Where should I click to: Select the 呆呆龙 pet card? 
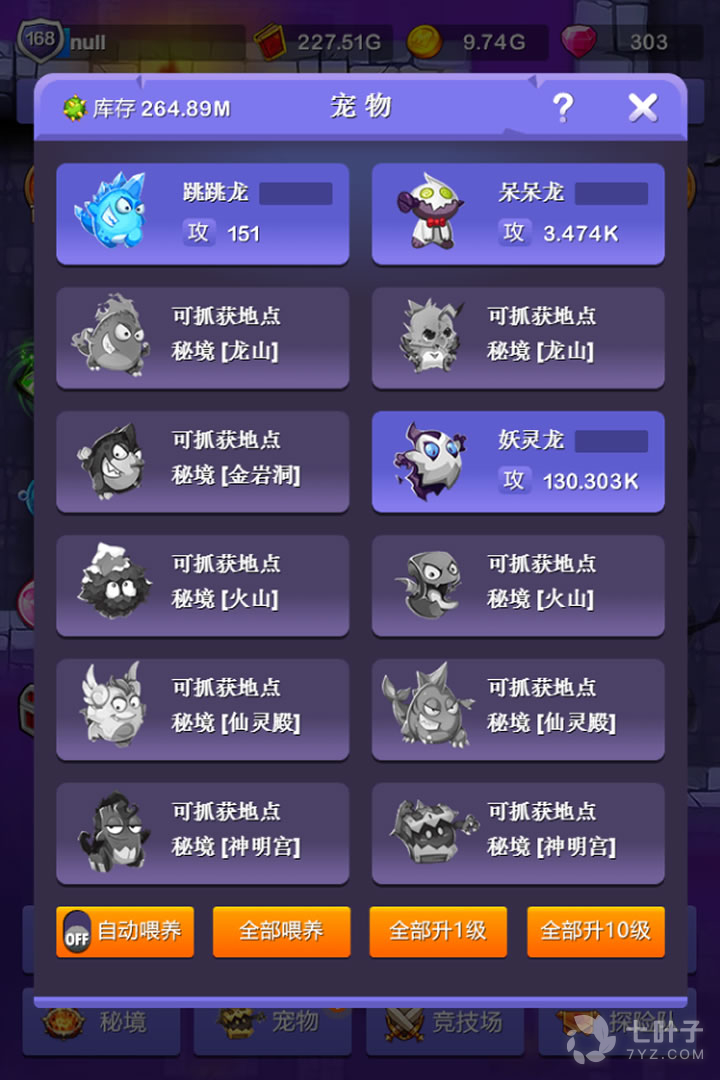(x=518, y=214)
